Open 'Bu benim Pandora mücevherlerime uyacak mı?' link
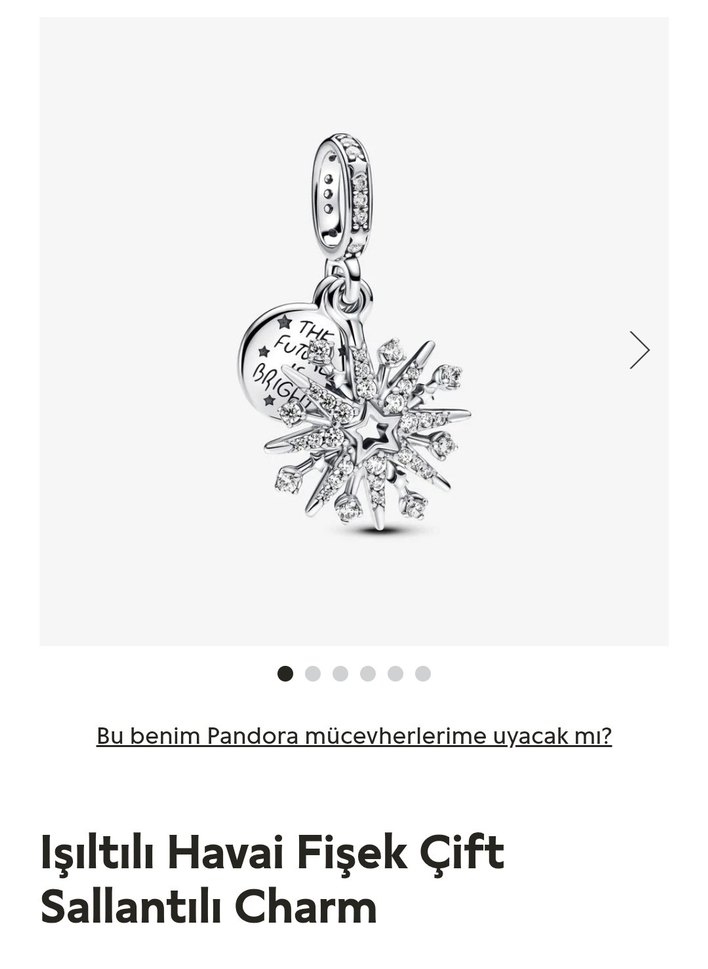708x969 pixels. coord(354,737)
